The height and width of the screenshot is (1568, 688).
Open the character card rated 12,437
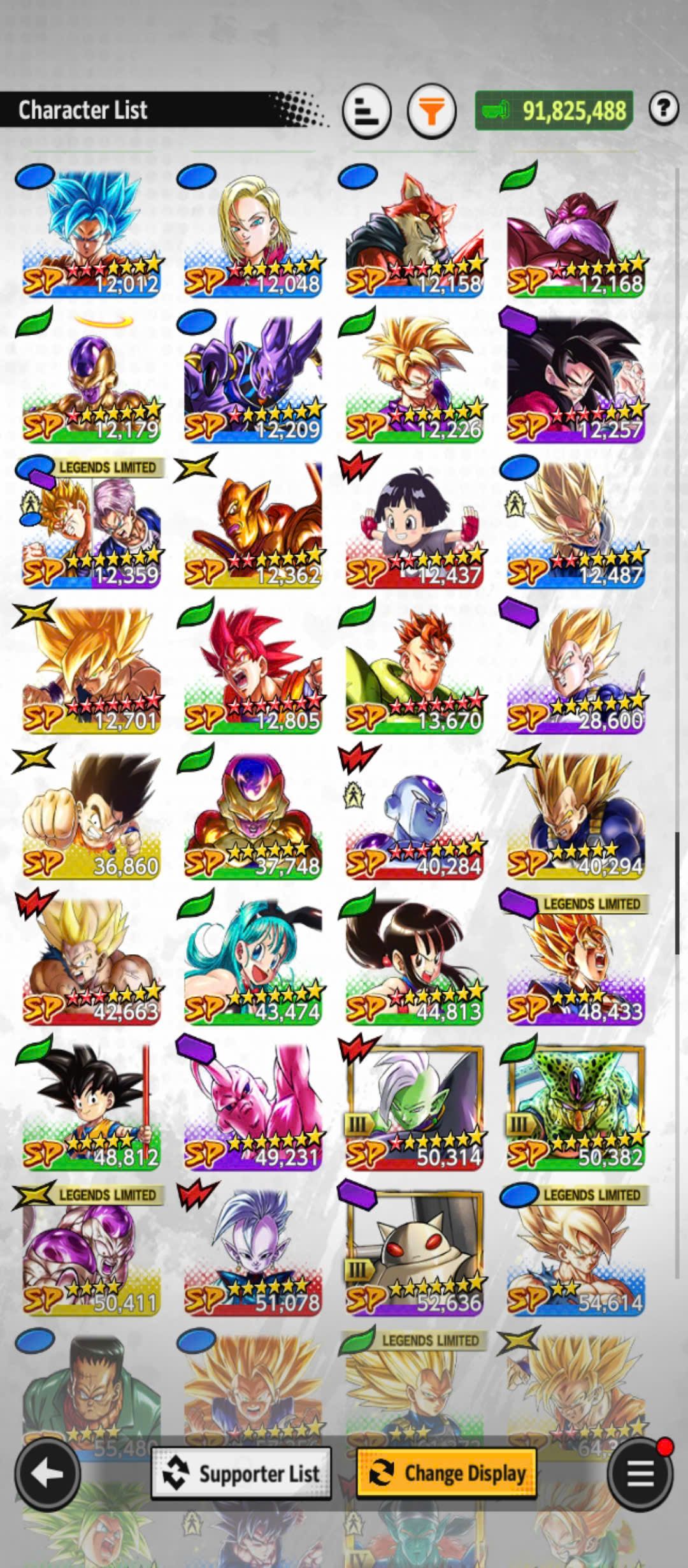[415, 525]
